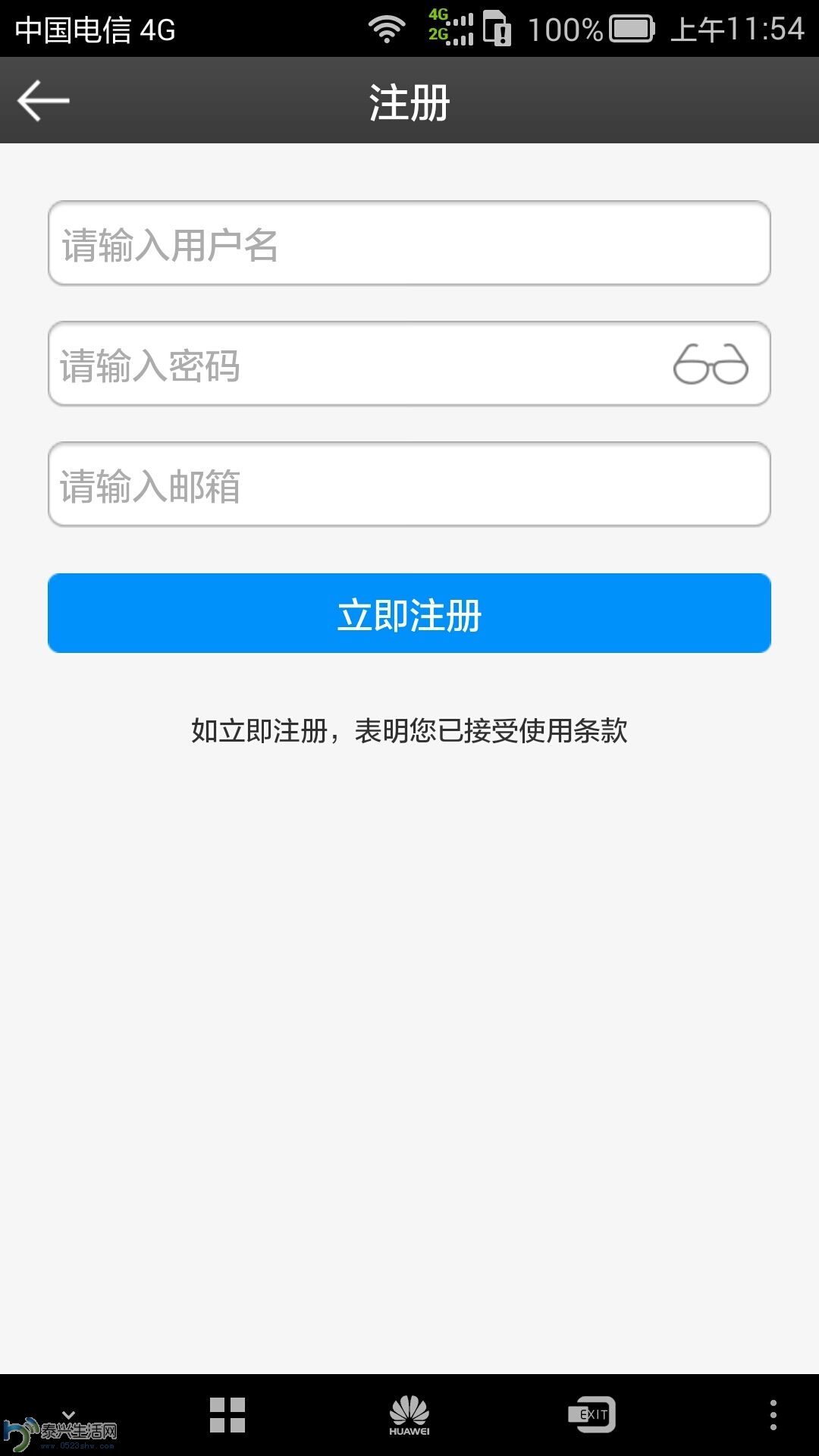Toggle password visibility with the glasses icon
This screenshot has height=1456, width=819.
click(x=711, y=364)
